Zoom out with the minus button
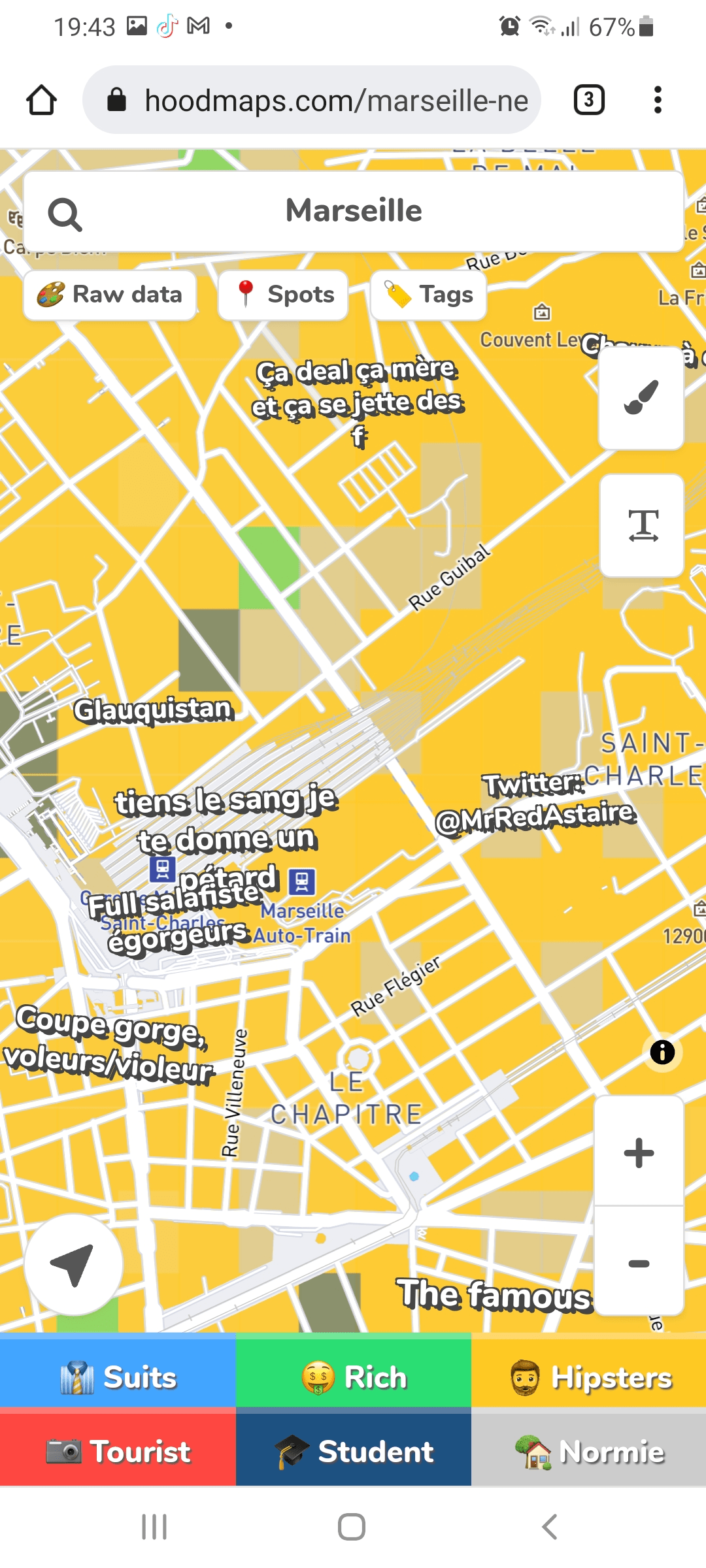706x1568 pixels. pyautogui.click(x=639, y=1263)
